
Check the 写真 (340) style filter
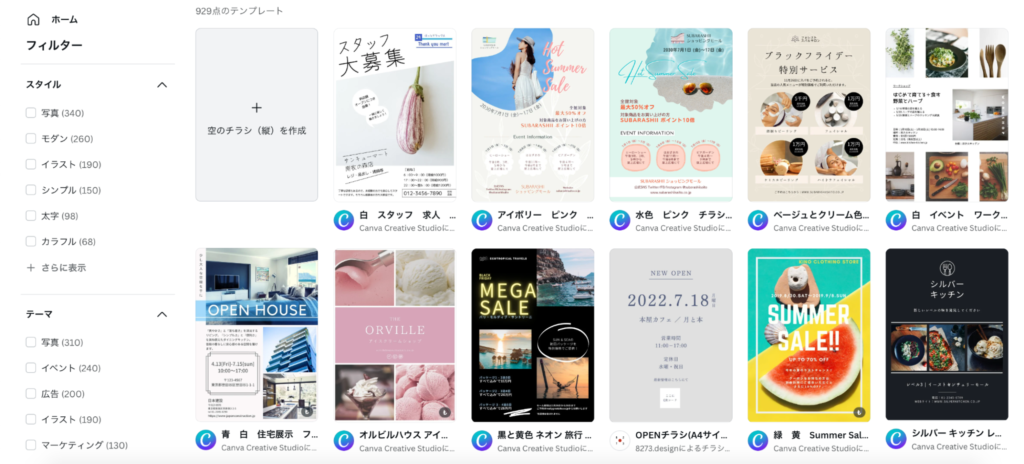click(x=31, y=113)
